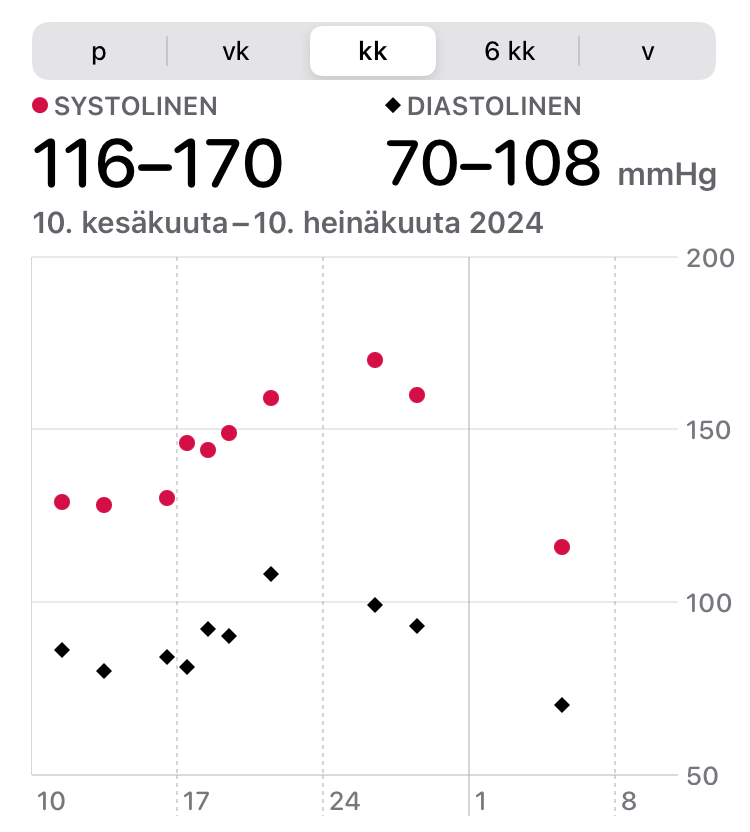The width and height of the screenshot is (750, 832).
Task: Choose the monthly 'kk' segment
Action: coord(372,52)
